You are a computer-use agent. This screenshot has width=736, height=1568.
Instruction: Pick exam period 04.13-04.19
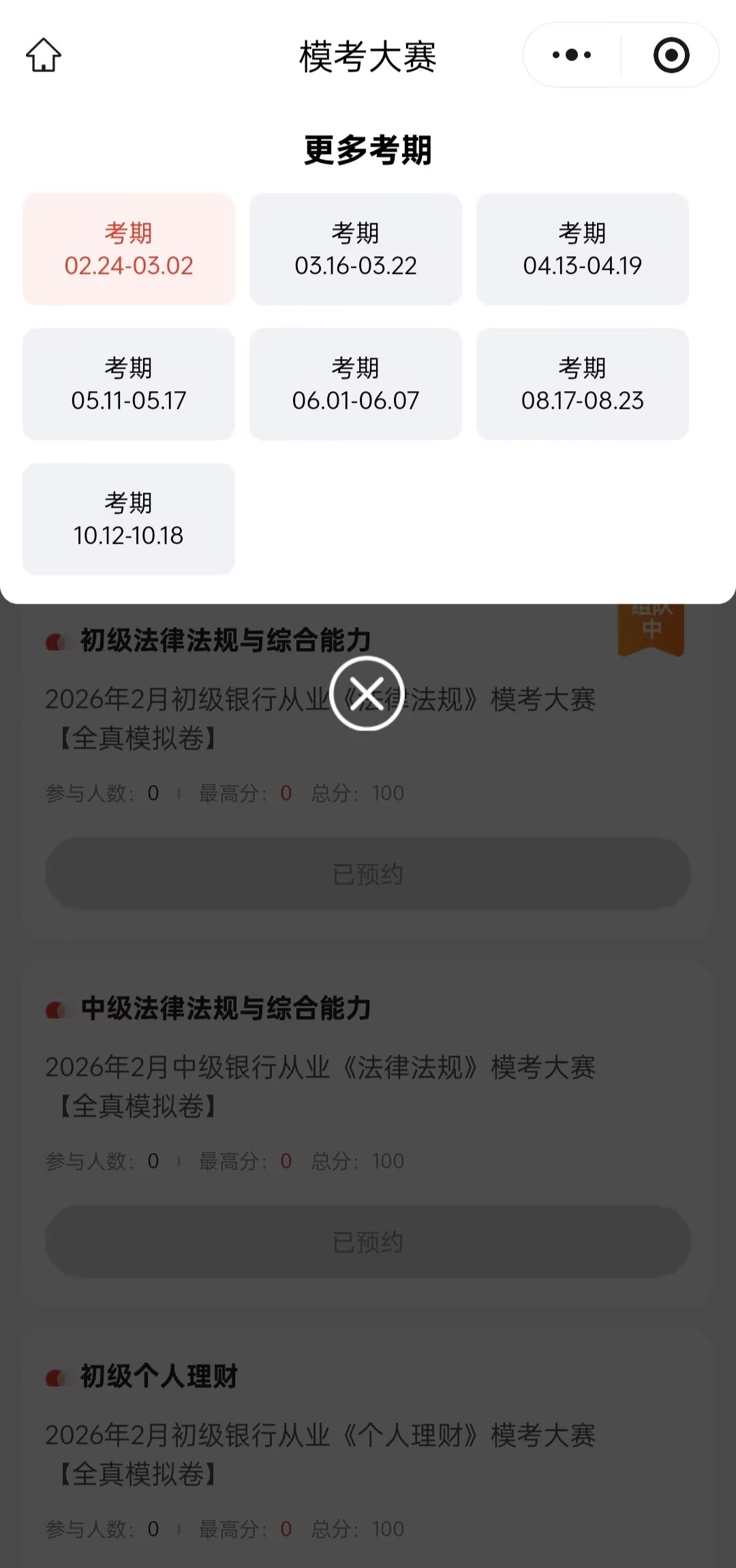point(583,249)
